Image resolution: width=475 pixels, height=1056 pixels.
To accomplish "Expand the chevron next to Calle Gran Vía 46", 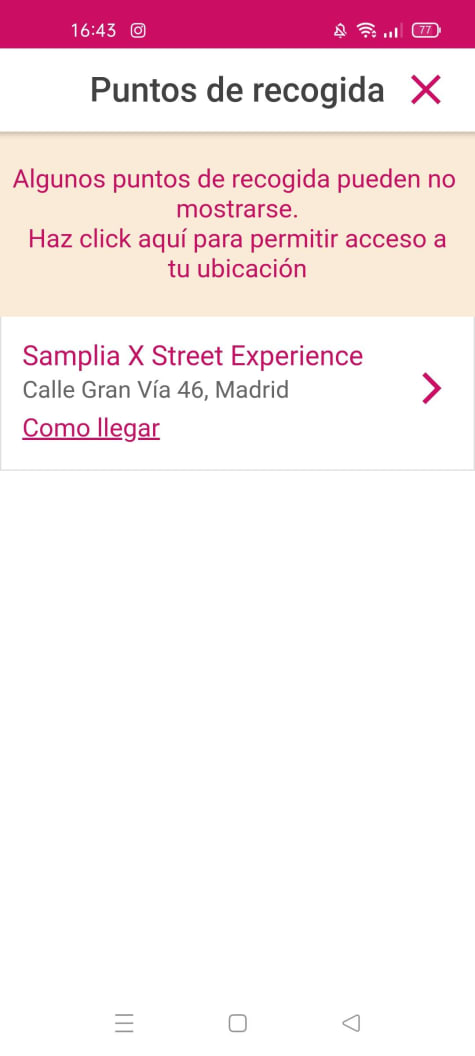I will pos(431,389).
